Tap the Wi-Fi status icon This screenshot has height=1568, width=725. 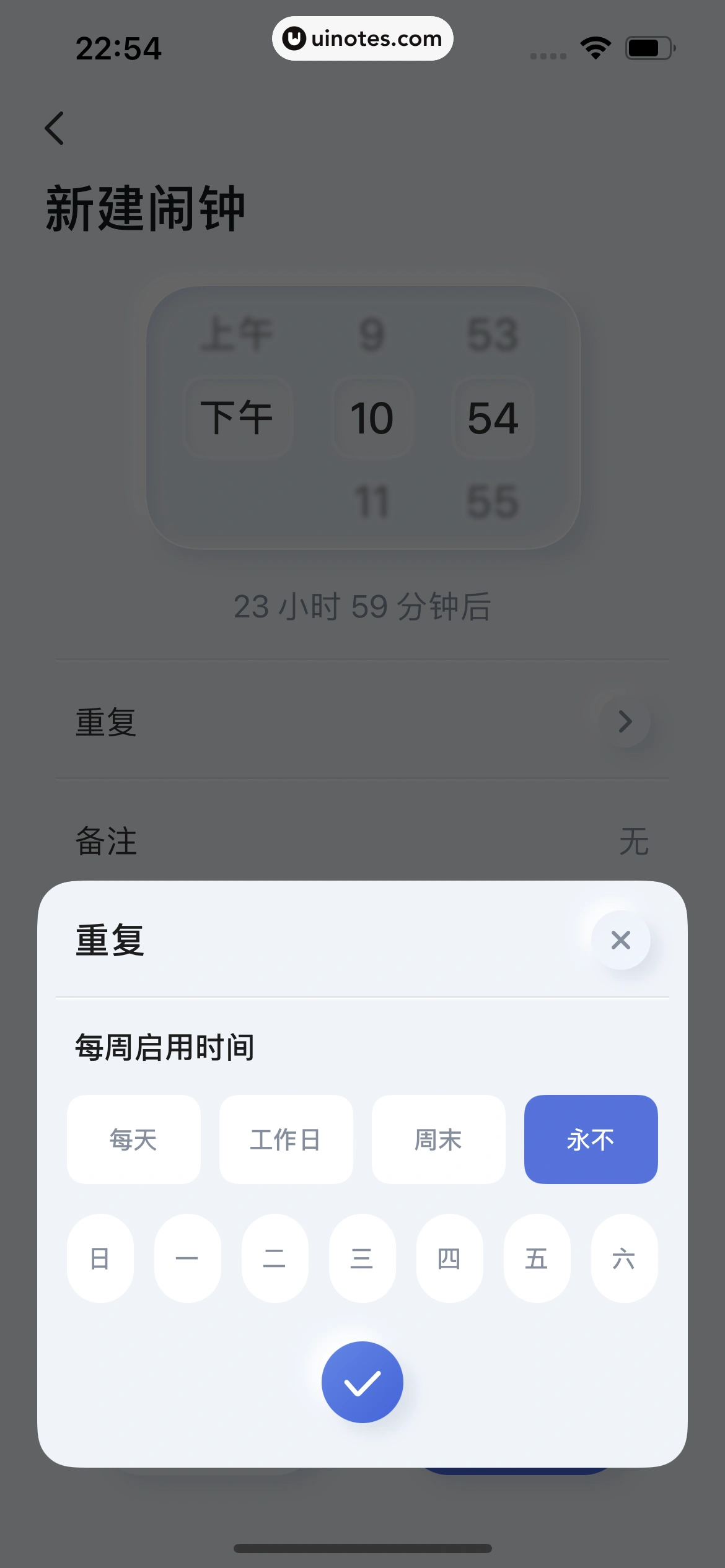[x=594, y=48]
